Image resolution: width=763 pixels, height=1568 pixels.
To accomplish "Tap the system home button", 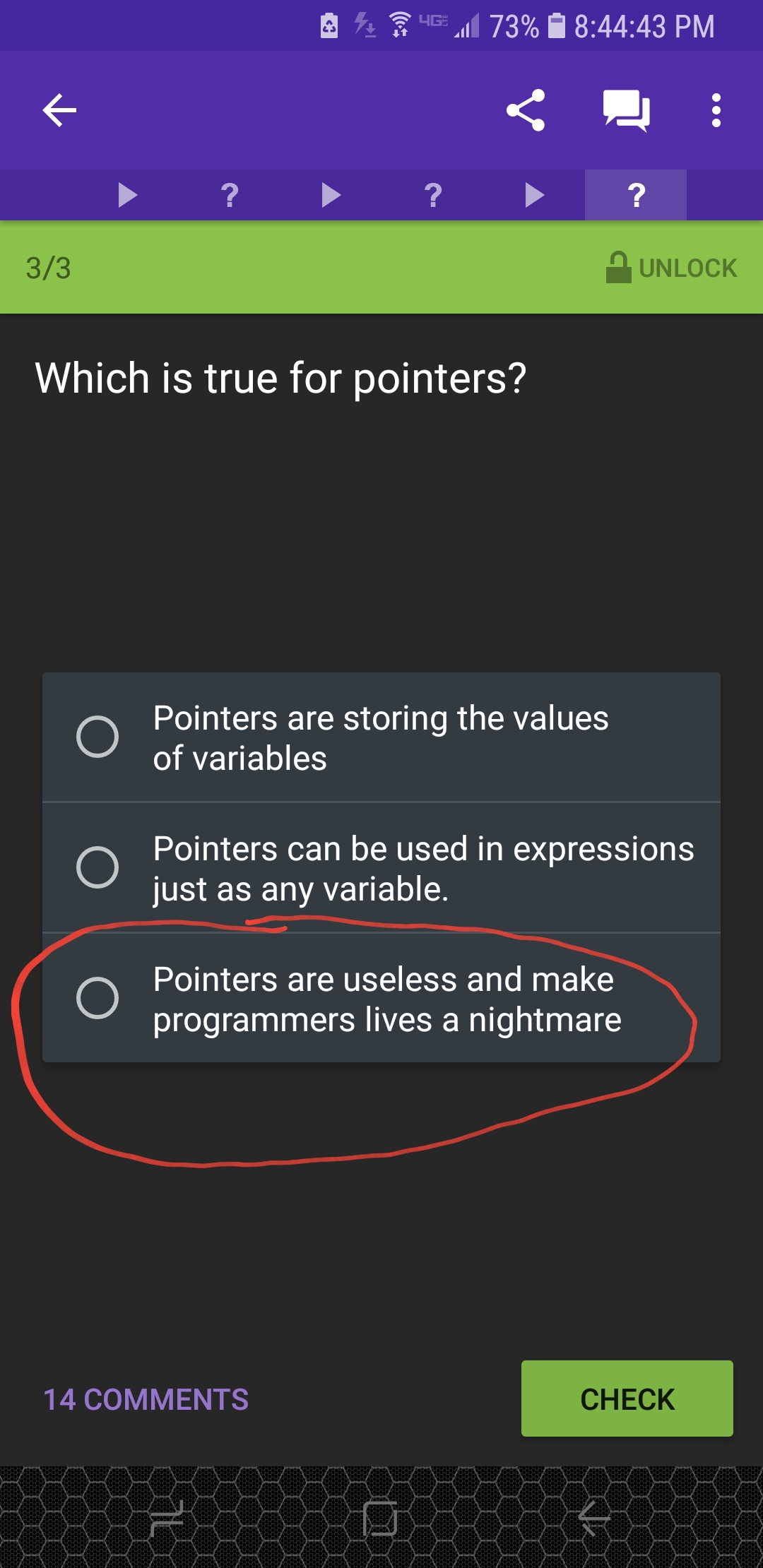I will click(380, 1518).
